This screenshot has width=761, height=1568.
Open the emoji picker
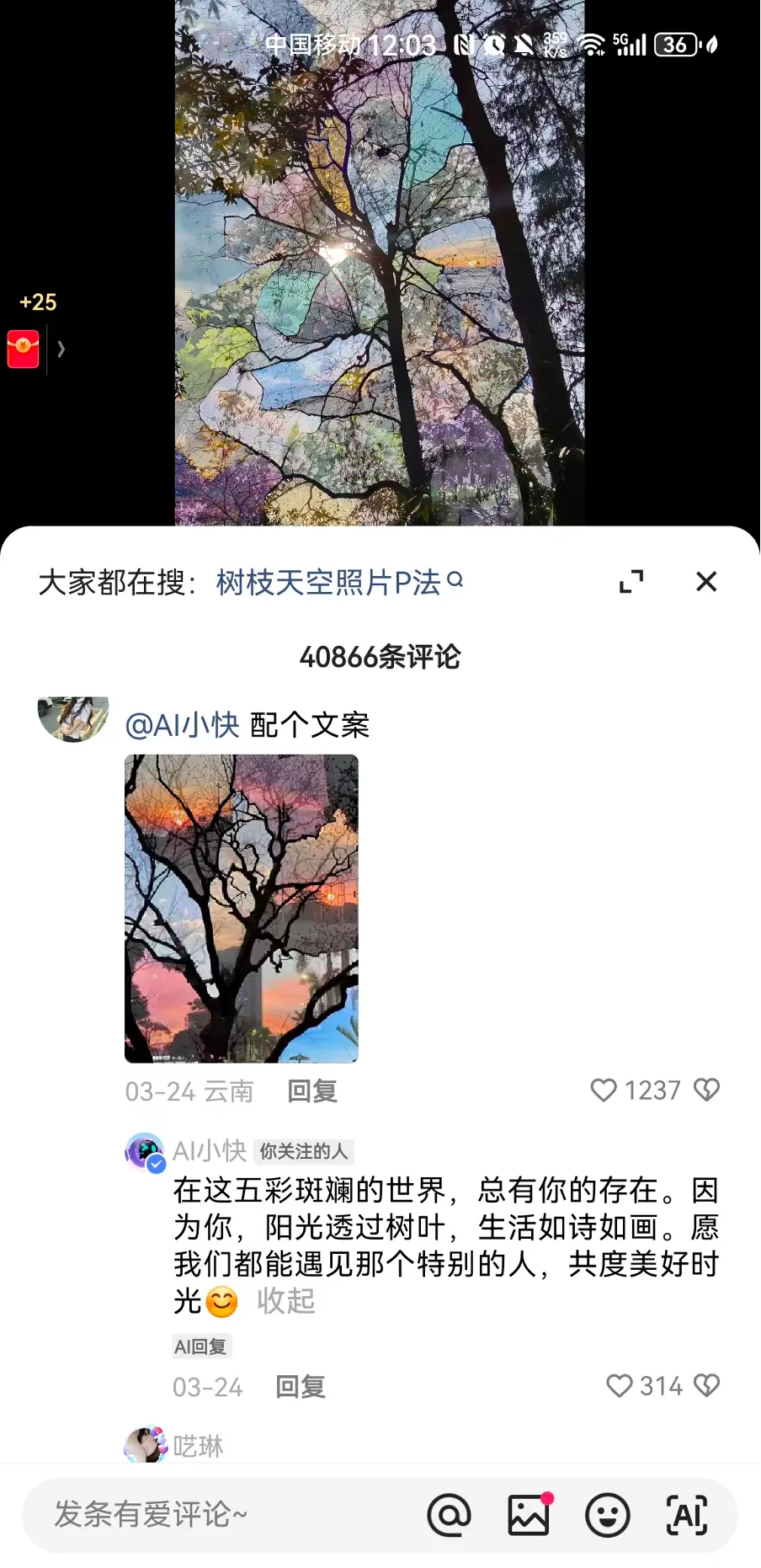[x=607, y=1515]
